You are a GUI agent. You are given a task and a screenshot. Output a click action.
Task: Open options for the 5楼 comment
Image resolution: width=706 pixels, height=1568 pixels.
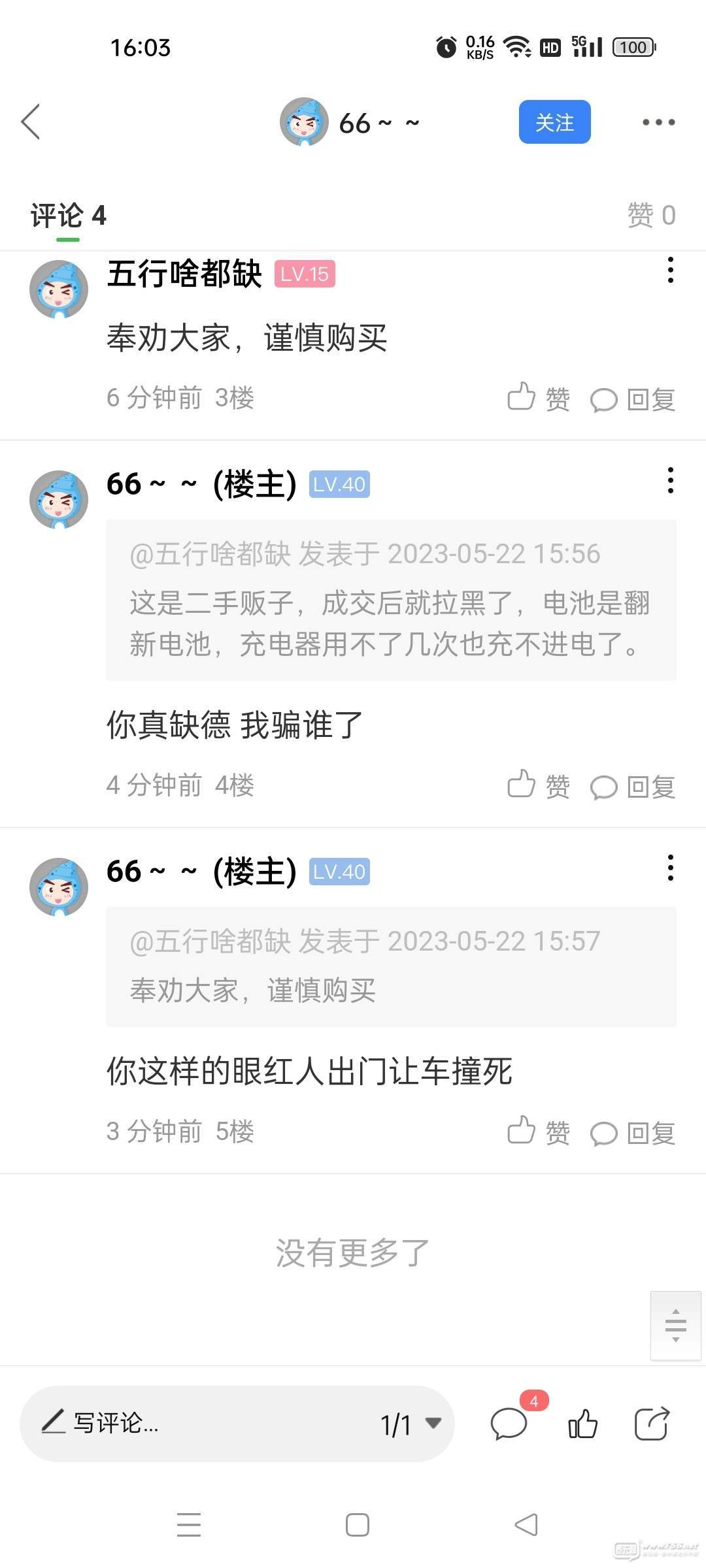(x=670, y=868)
